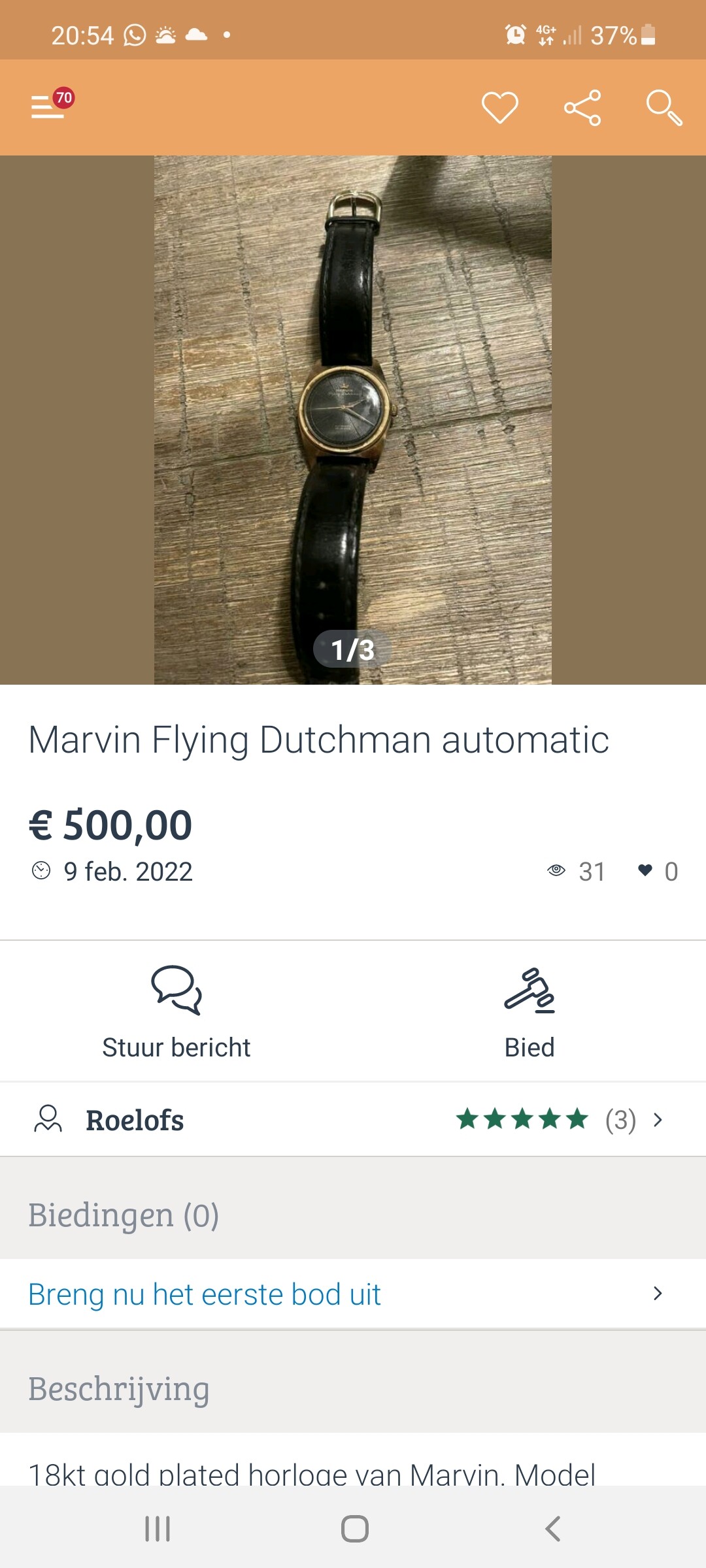Go back using the system back button
The width and height of the screenshot is (706, 1568).
(553, 1529)
